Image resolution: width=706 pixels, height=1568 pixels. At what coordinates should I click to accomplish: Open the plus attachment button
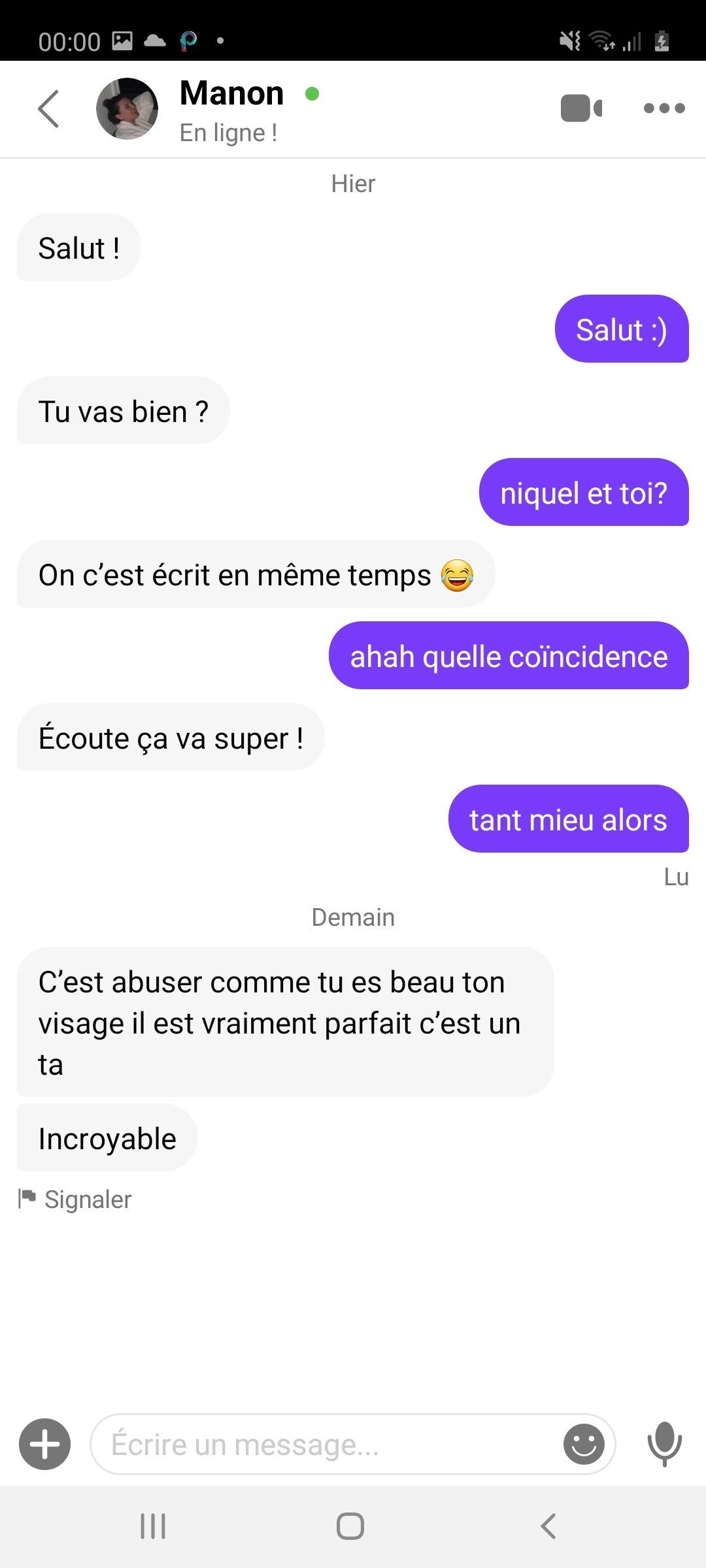[45, 1445]
